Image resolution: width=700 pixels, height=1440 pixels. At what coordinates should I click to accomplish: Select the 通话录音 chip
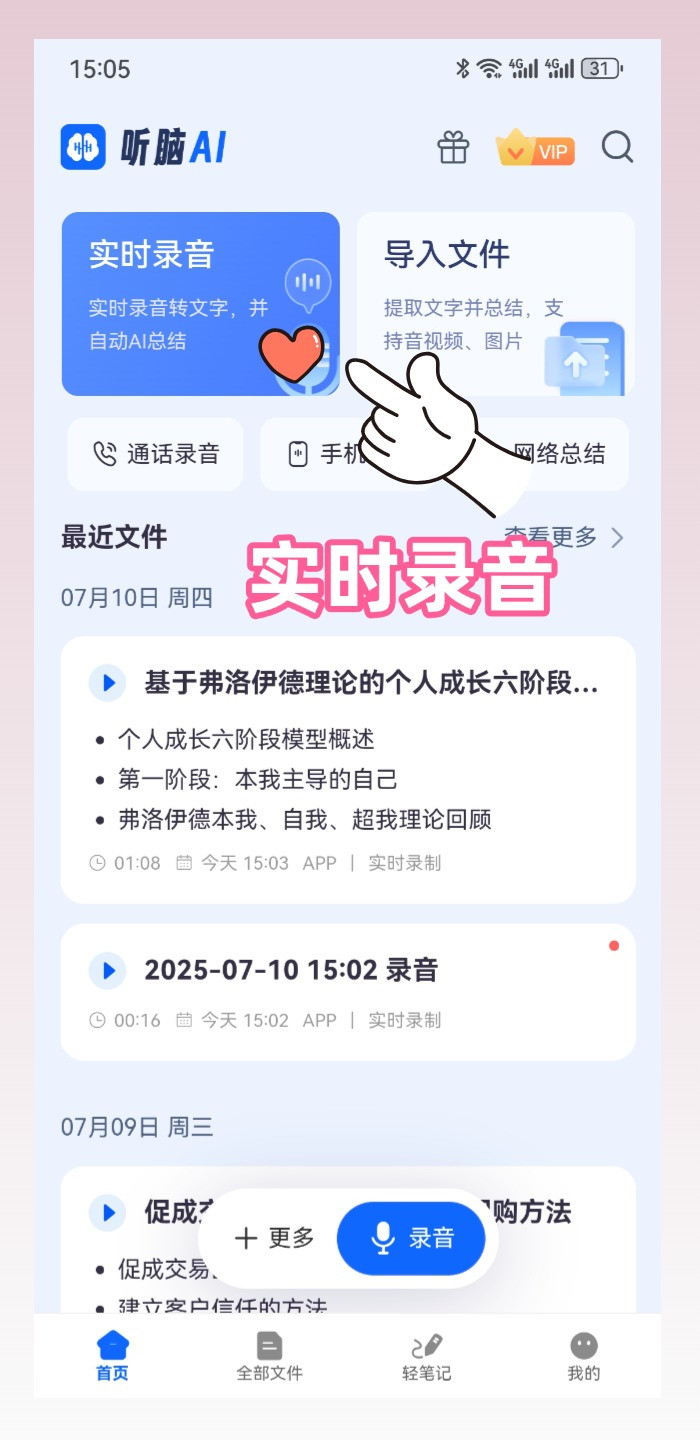(156, 454)
